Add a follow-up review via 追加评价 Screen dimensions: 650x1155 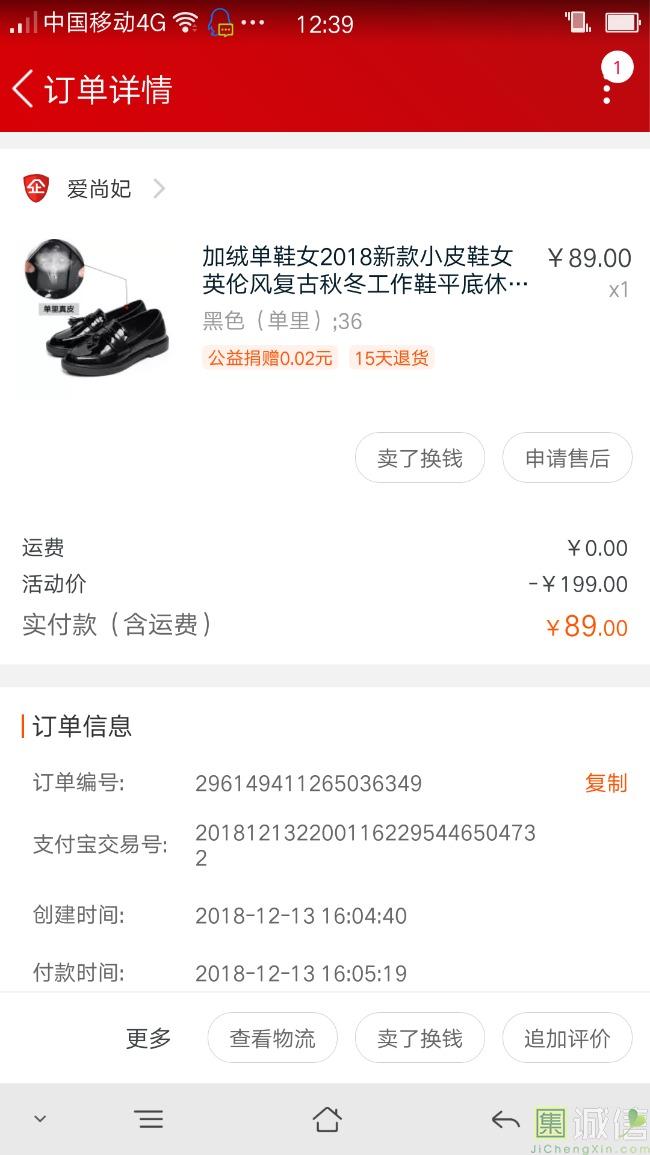pyautogui.click(x=567, y=1038)
